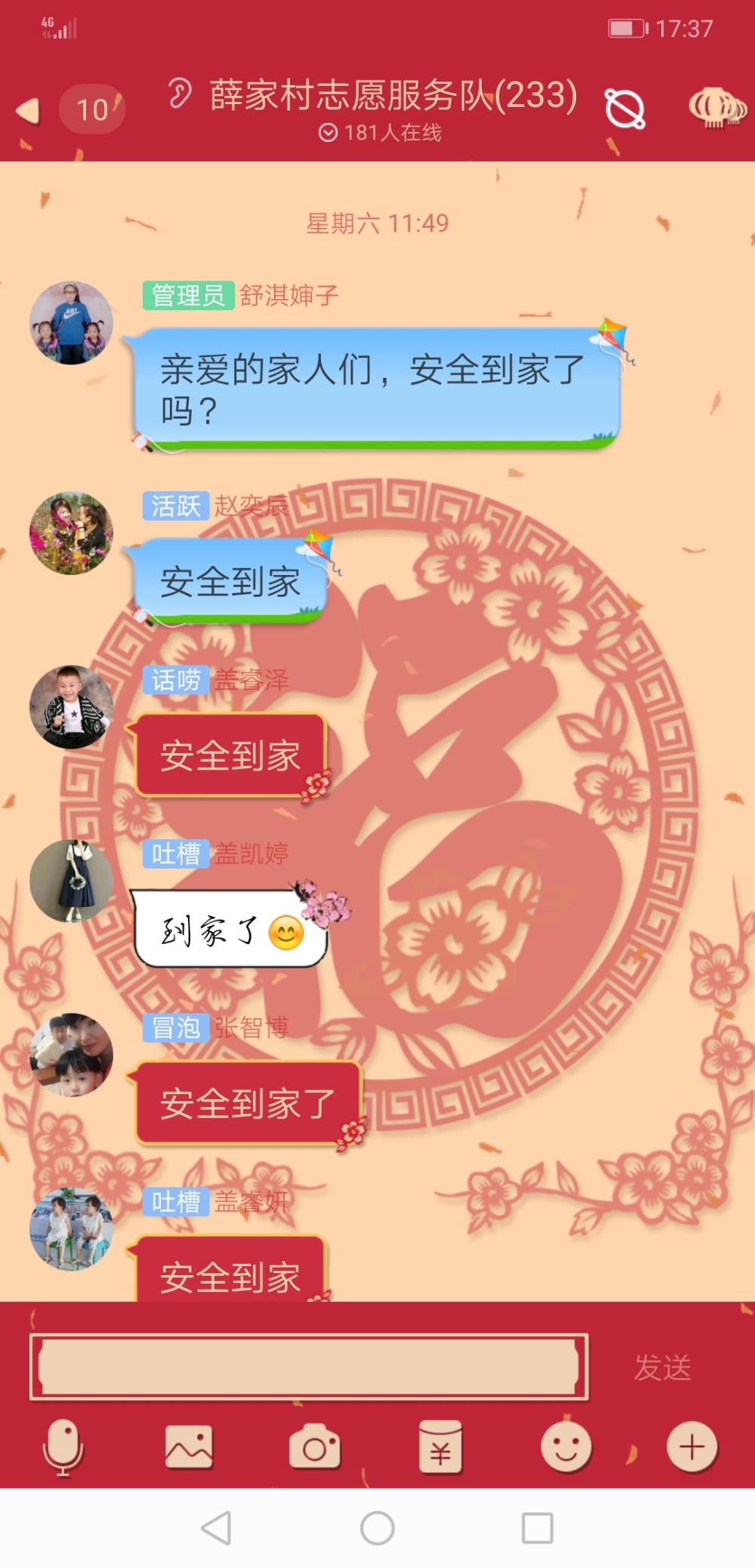Open the emoji panel
The image size is (755, 1568).
pyautogui.click(x=566, y=1447)
